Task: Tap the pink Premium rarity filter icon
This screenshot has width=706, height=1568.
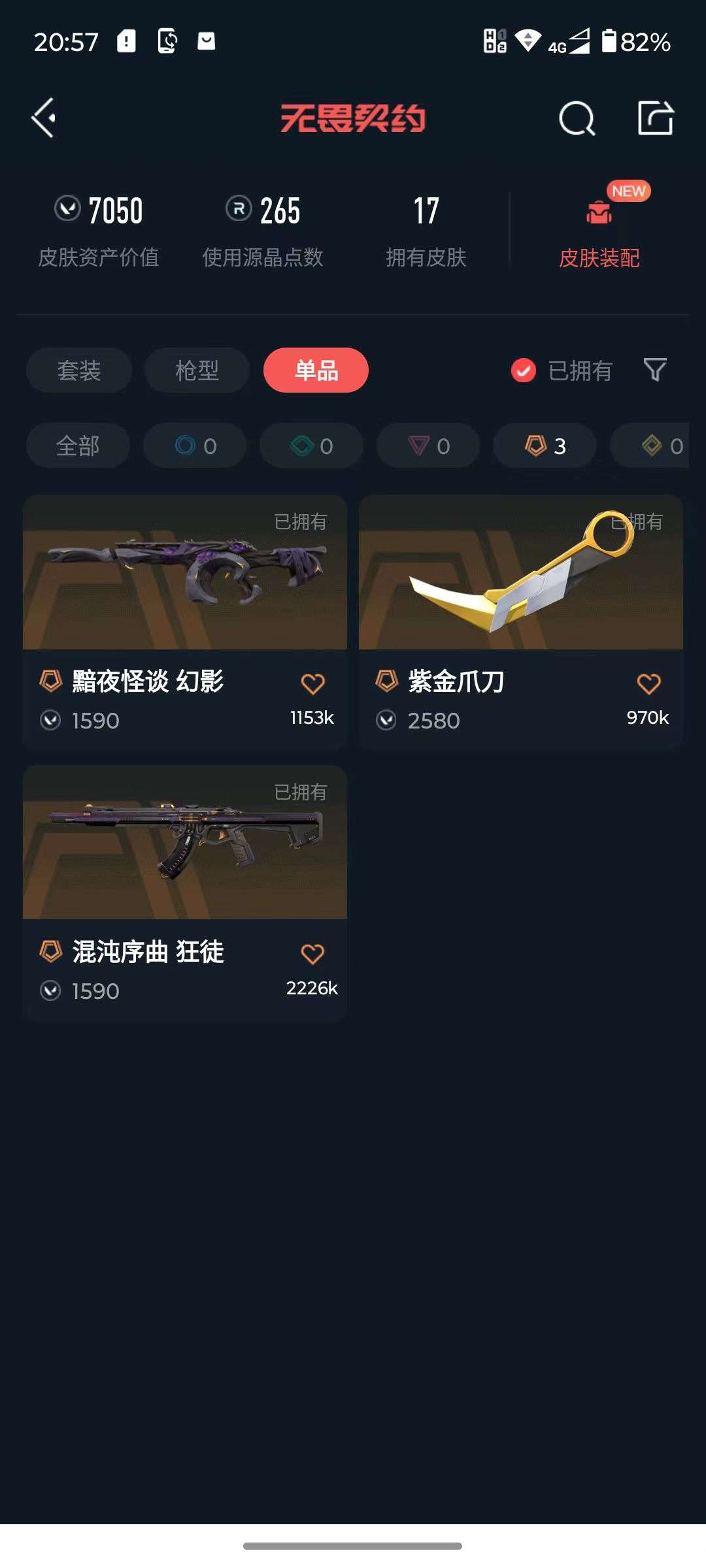Action: (427, 445)
